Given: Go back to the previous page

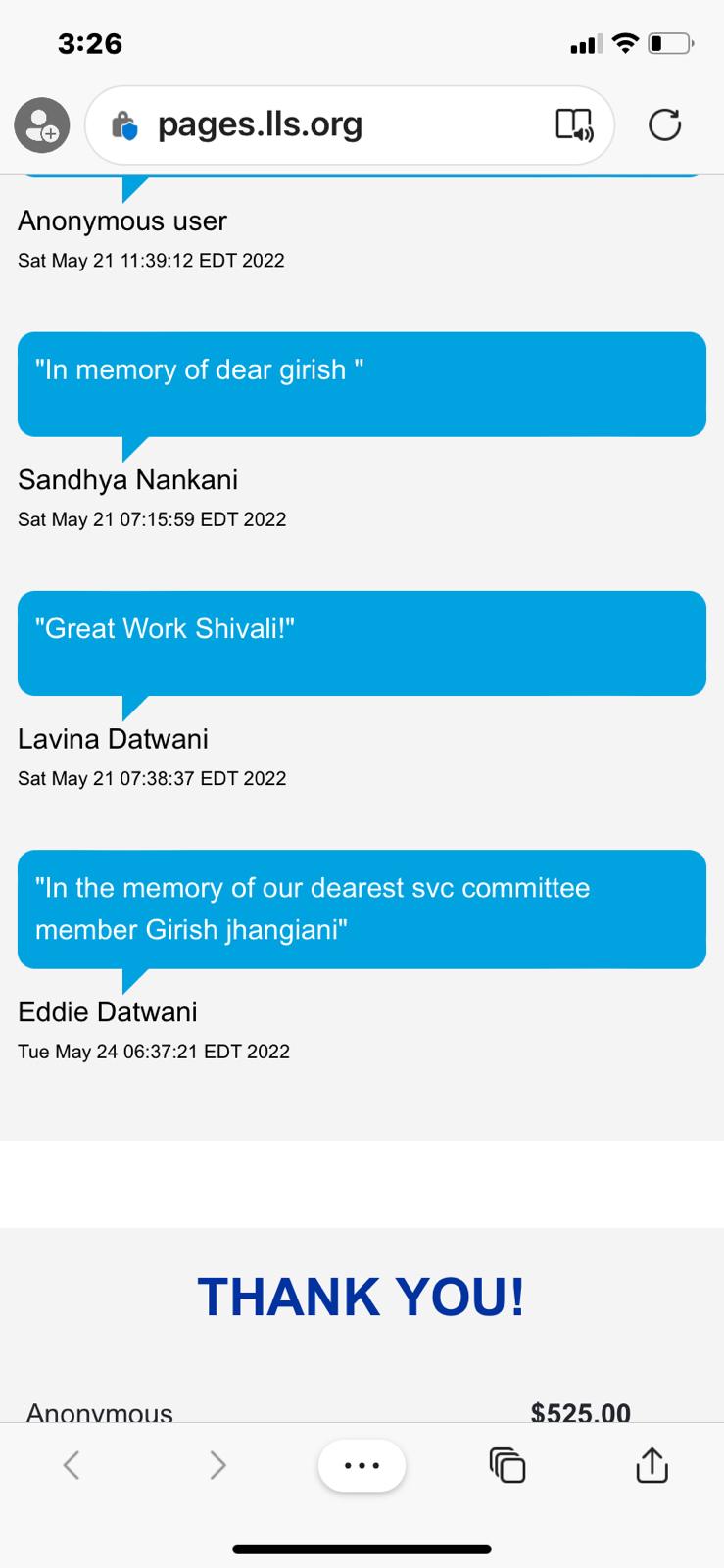Looking at the screenshot, I should [71, 1465].
